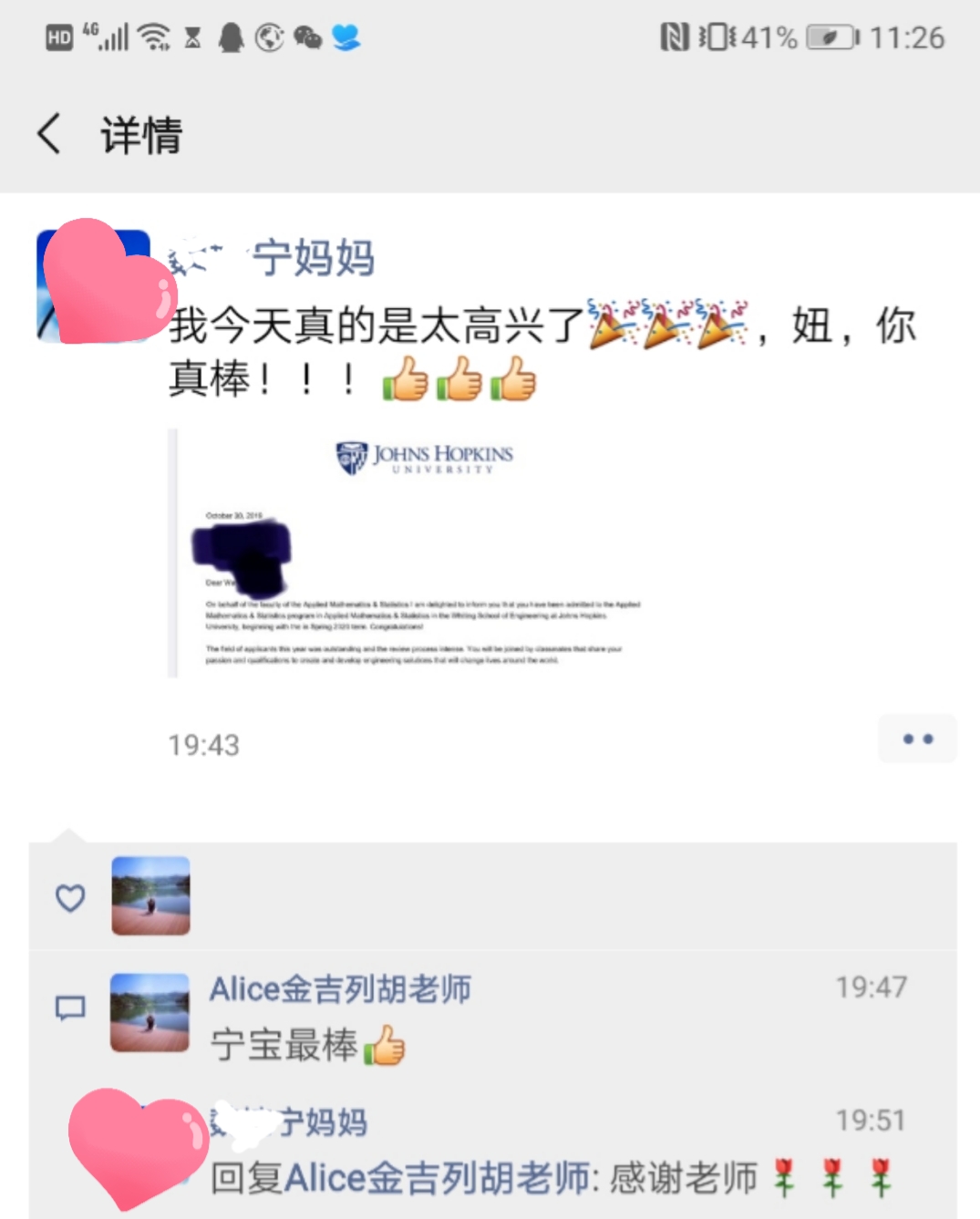
Task: Open the poster's avatar beside the post
Action: pos(93,285)
